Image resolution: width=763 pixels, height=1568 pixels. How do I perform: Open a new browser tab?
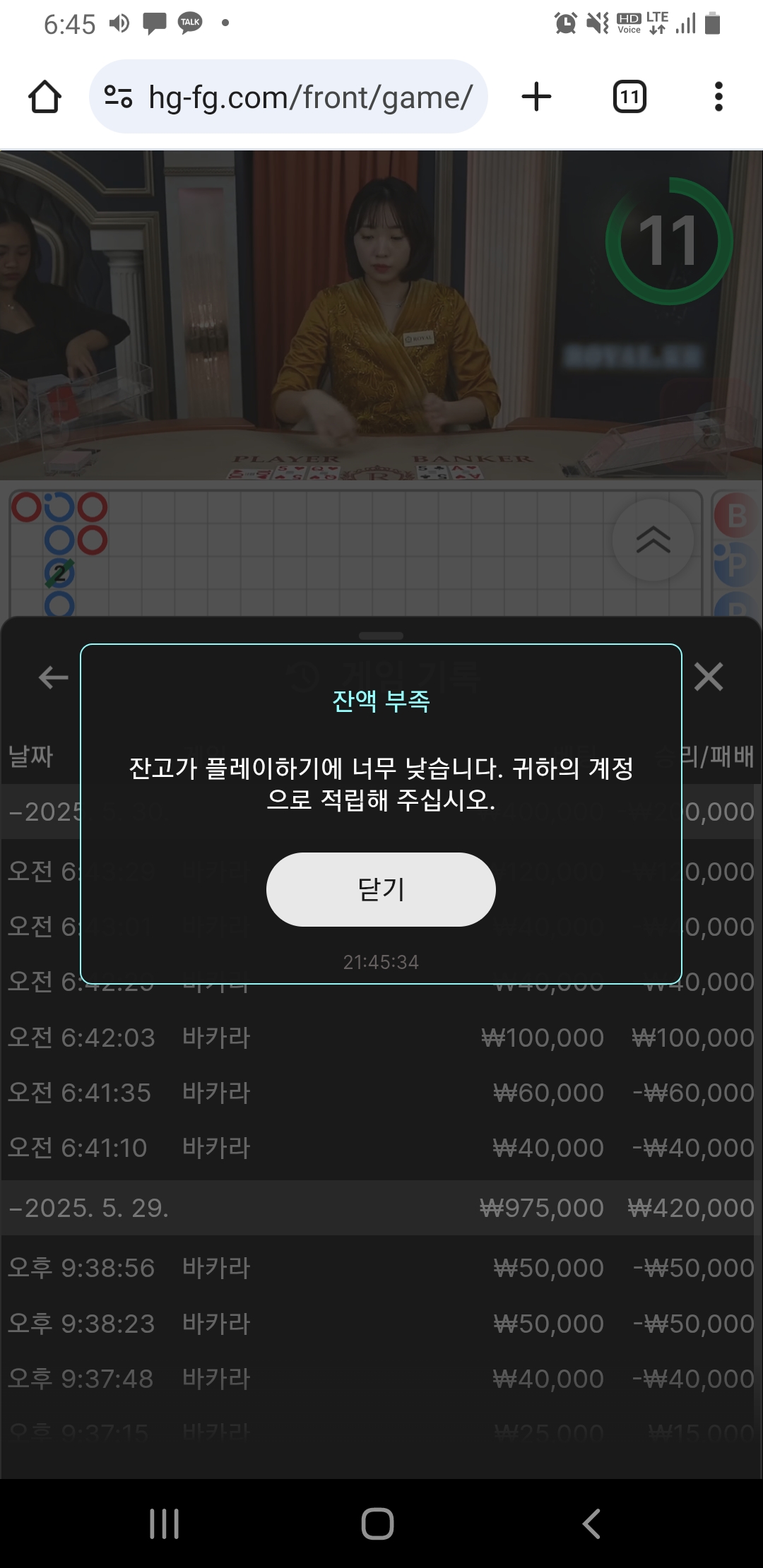click(536, 97)
